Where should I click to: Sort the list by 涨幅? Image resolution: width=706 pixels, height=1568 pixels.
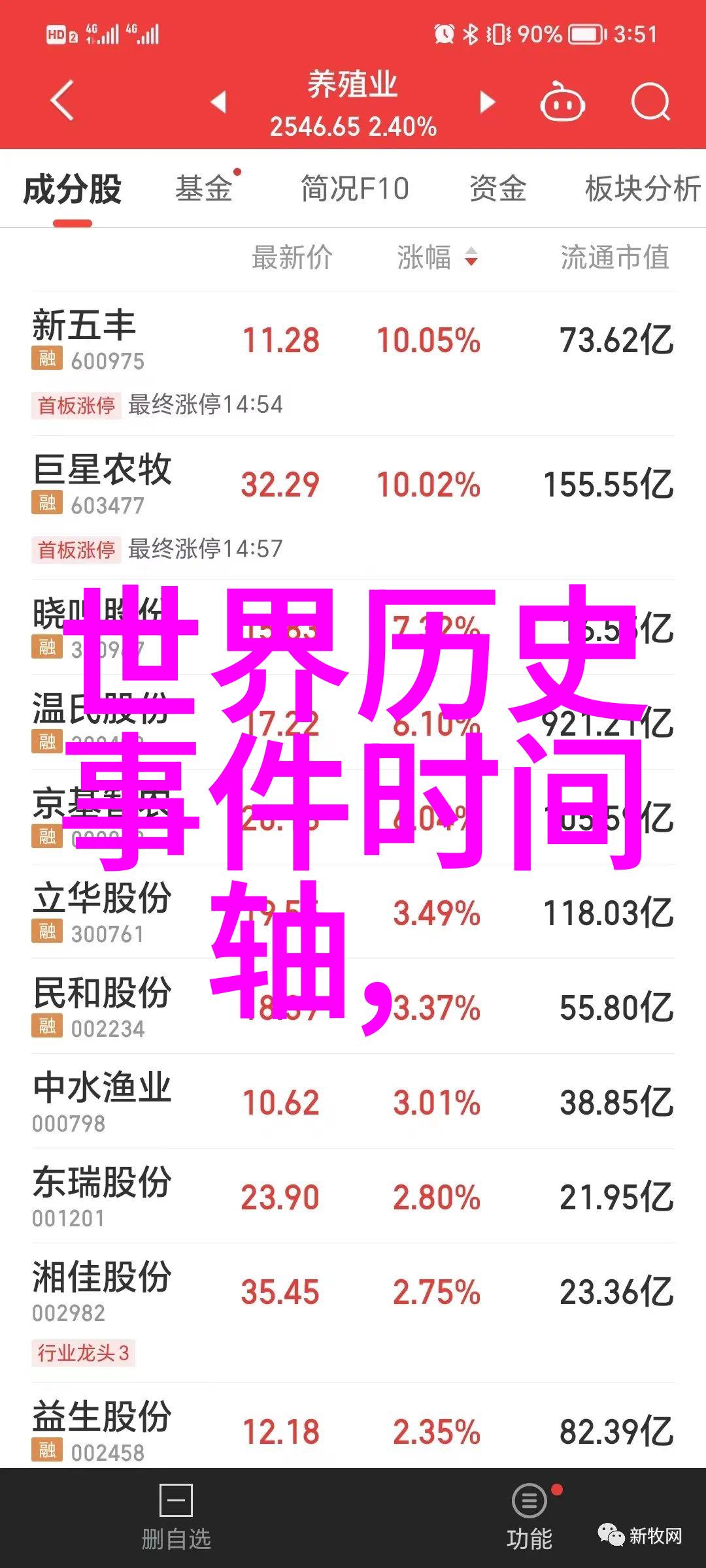437,257
